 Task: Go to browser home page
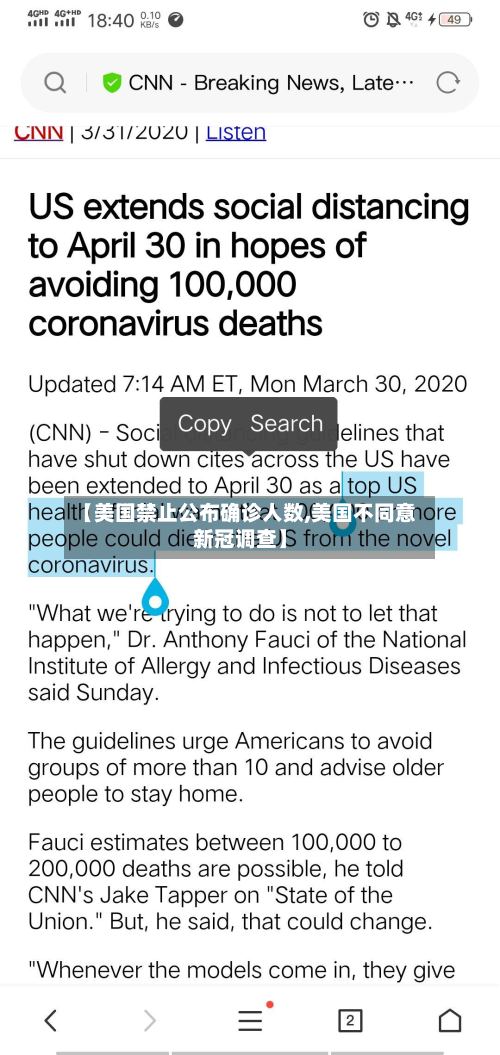450,1021
